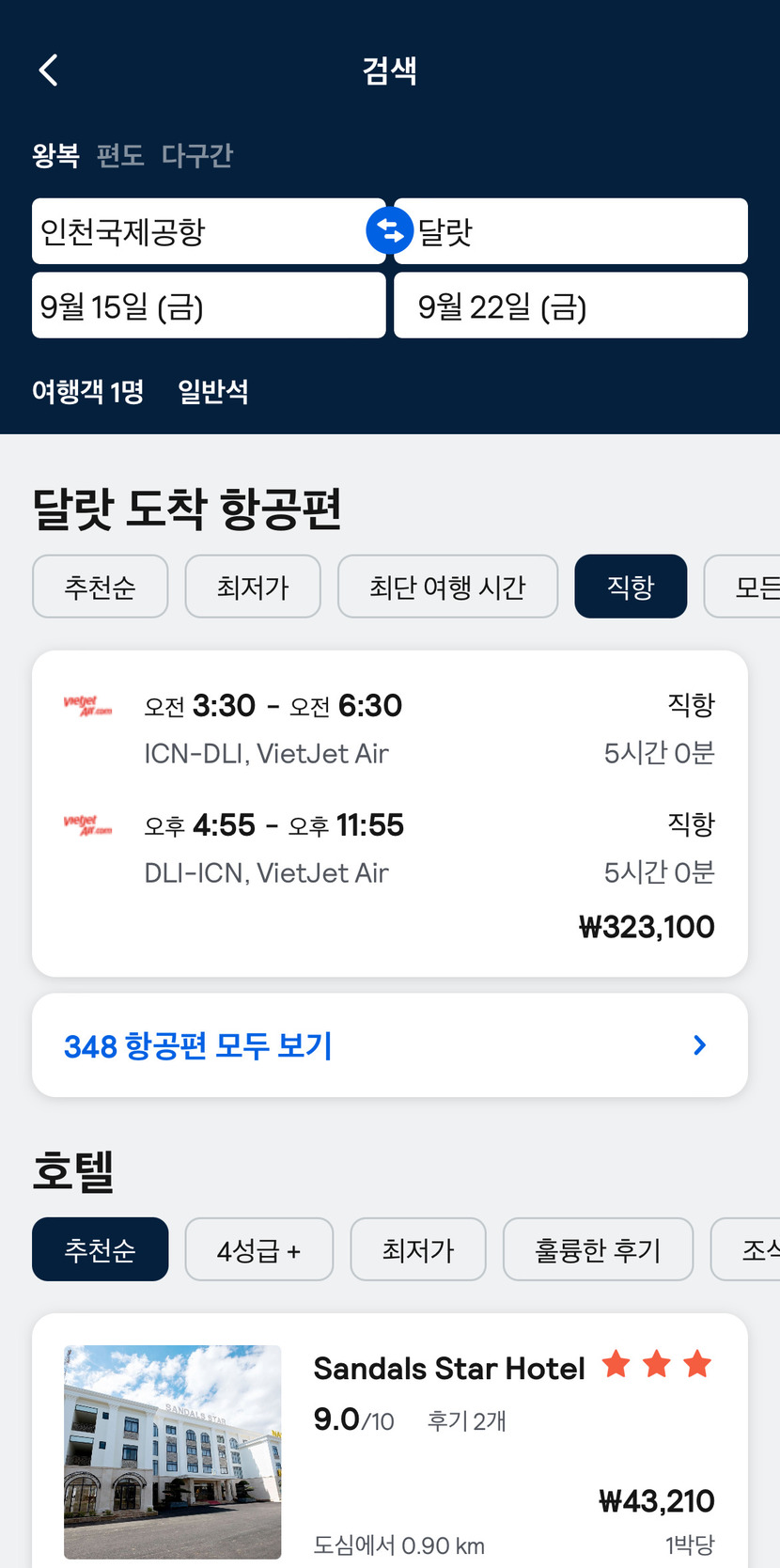Screen dimensions: 780x1568
Task: Filter hotels by 훌륭한 후기
Action: [x=598, y=1249]
